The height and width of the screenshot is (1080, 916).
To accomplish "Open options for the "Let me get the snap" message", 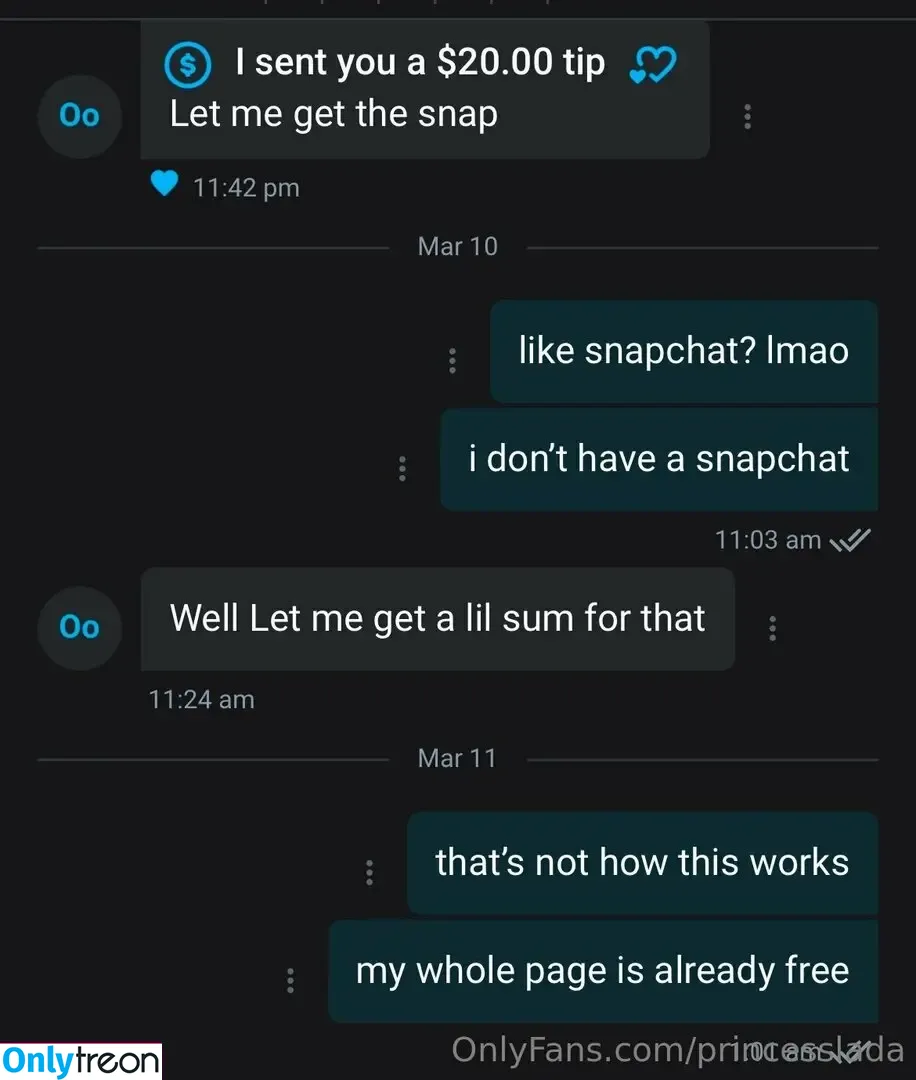I will (x=747, y=117).
